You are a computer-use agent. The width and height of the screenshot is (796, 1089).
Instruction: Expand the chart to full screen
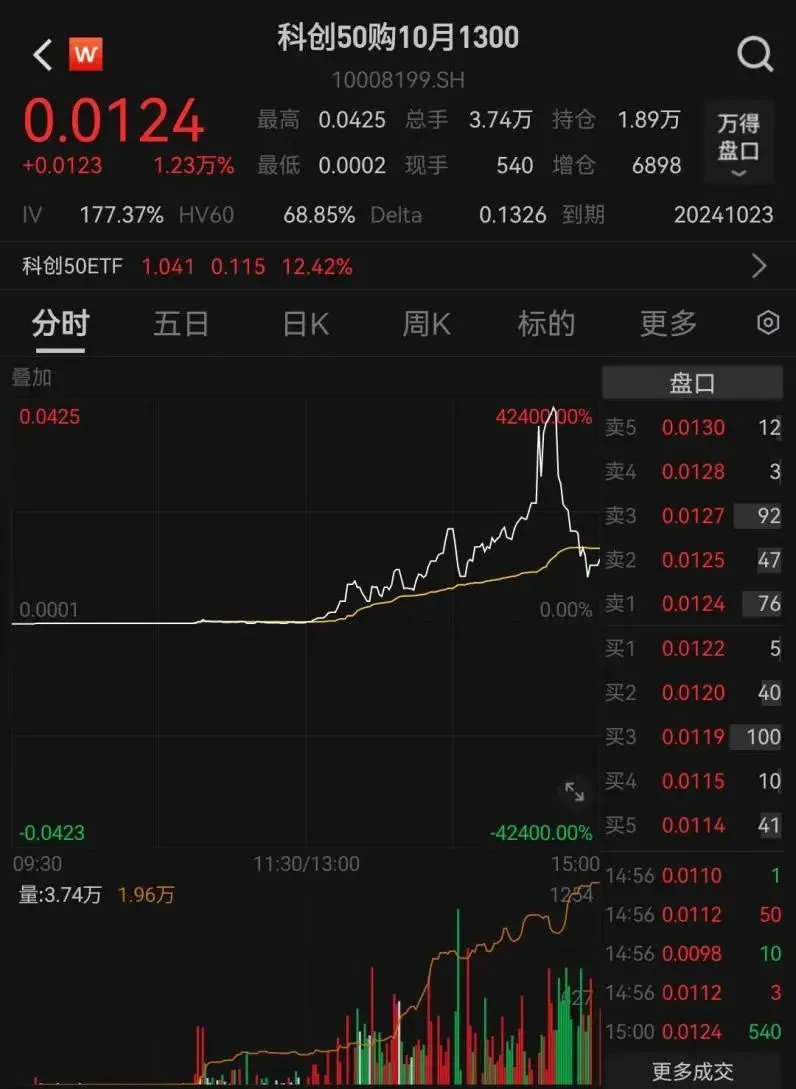click(575, 792)
